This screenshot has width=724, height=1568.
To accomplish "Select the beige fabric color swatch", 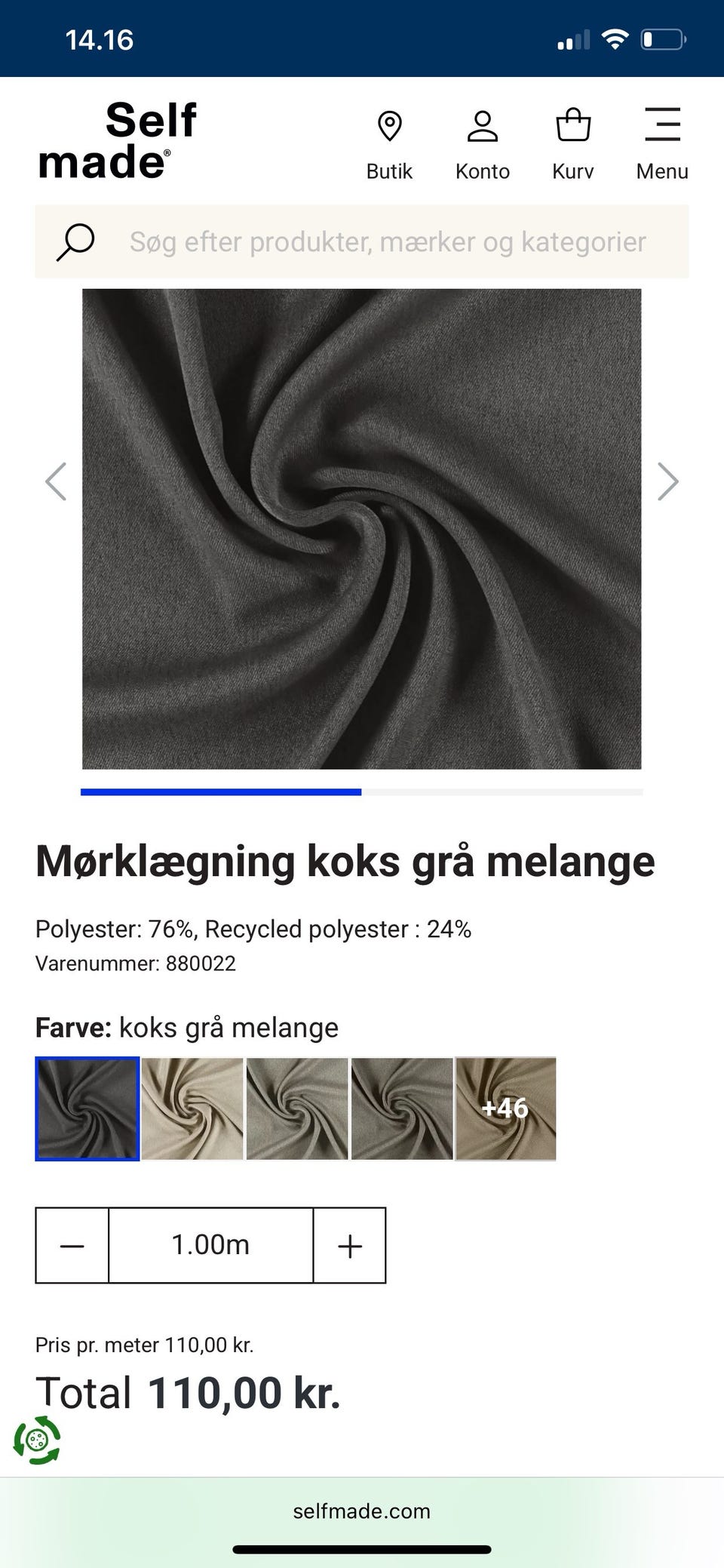I will pos(192,1107).
